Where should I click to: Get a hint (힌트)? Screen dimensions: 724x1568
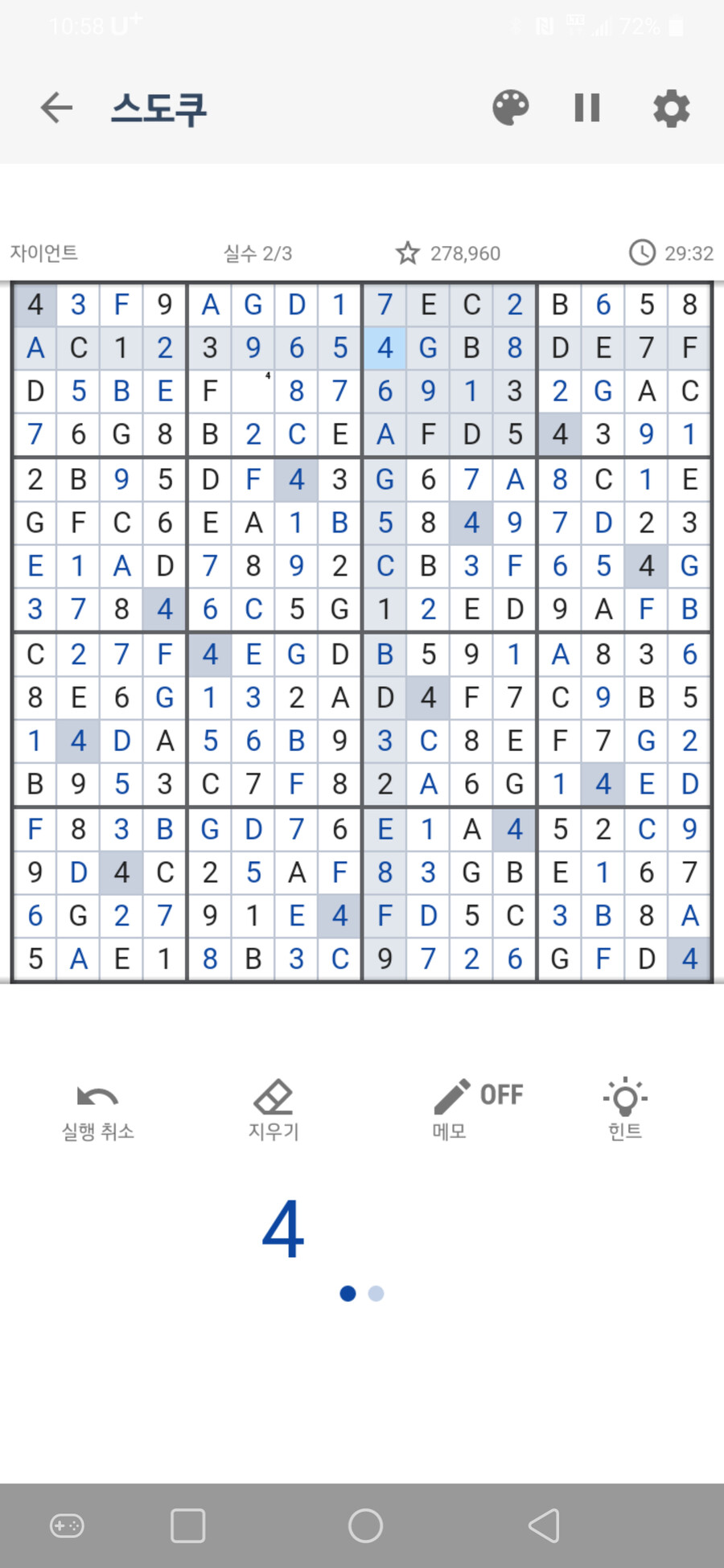pyautogui.click(x=625, y=1110)
